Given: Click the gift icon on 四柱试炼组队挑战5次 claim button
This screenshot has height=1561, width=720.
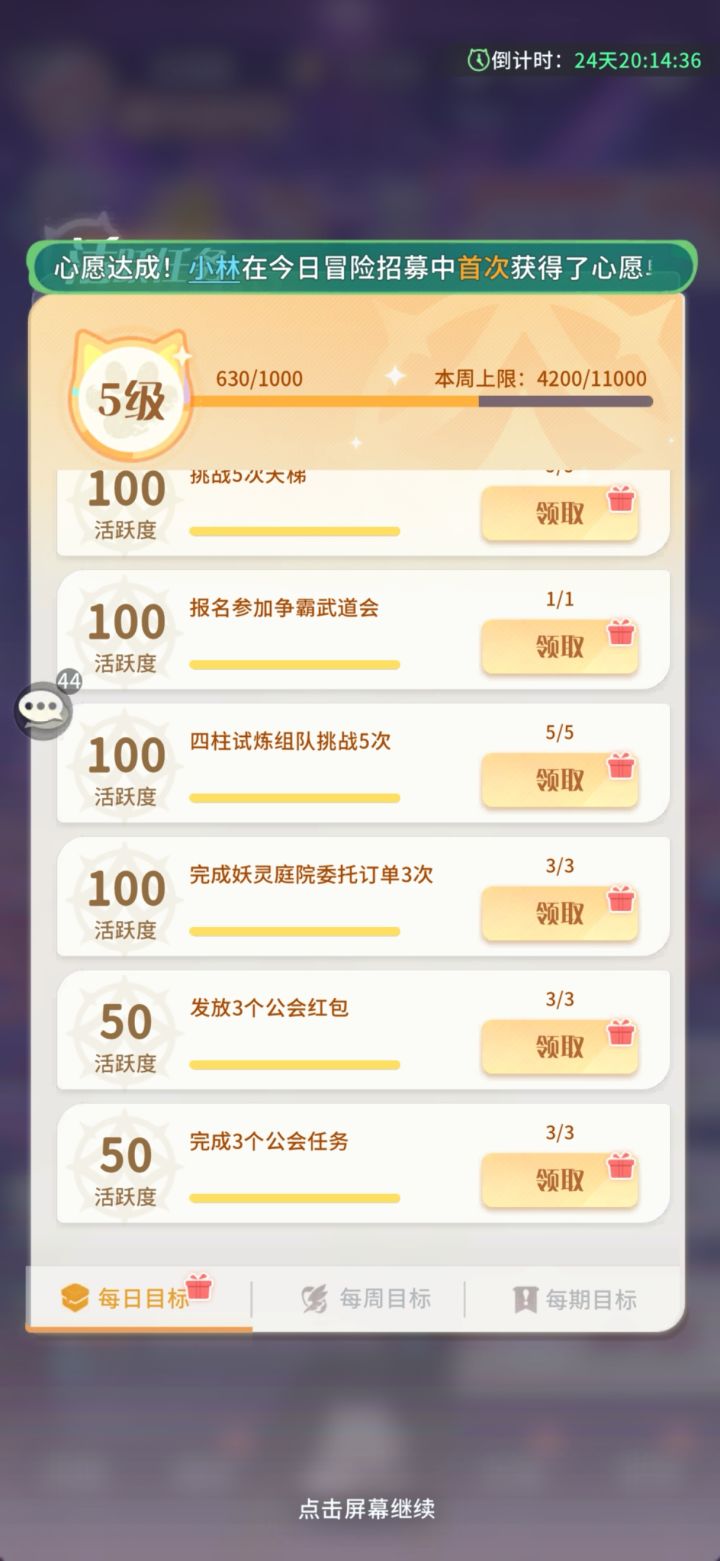Looking at the screenshot, I should point(621,767).
